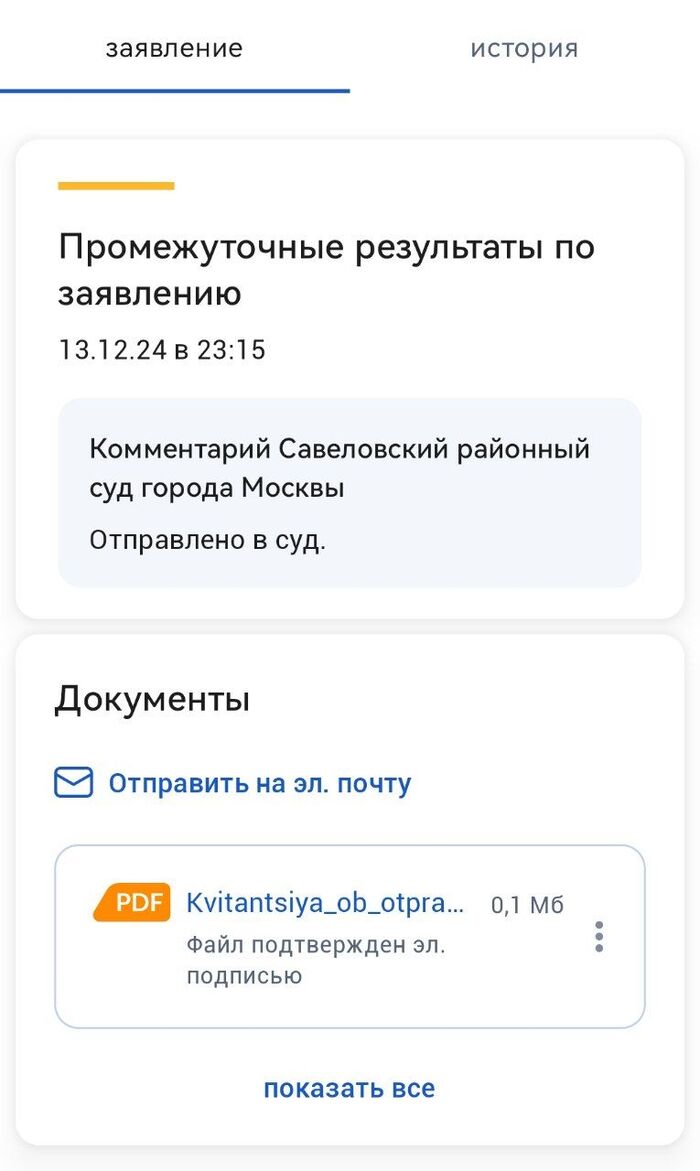Tap «Отправить на эл. почту» link
Image resolution: width=700 pixels, height=1171 pixels.
pyautogui.click(x=259, y=783)
